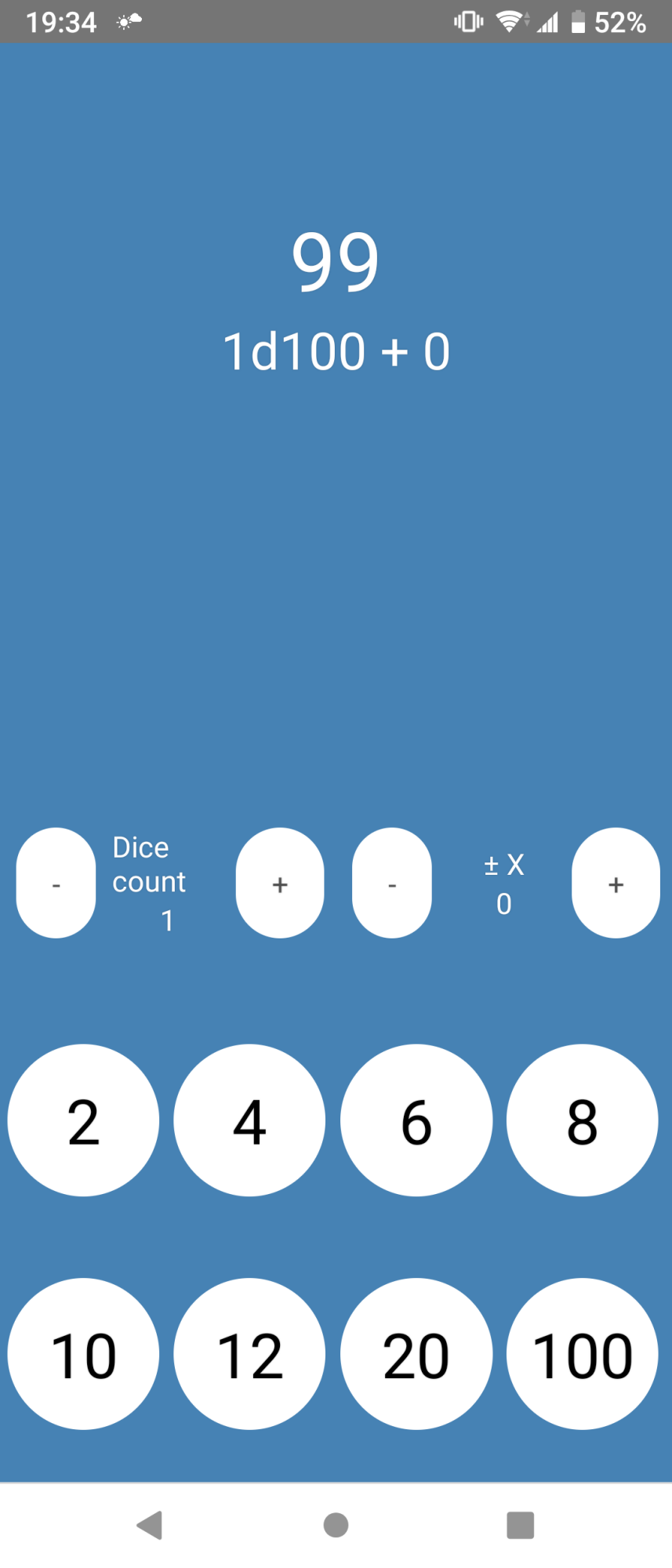Decrease the ± X modifier
This screenshot has height=1568, width=672.
pyautogui.click(x=392, y=883)
